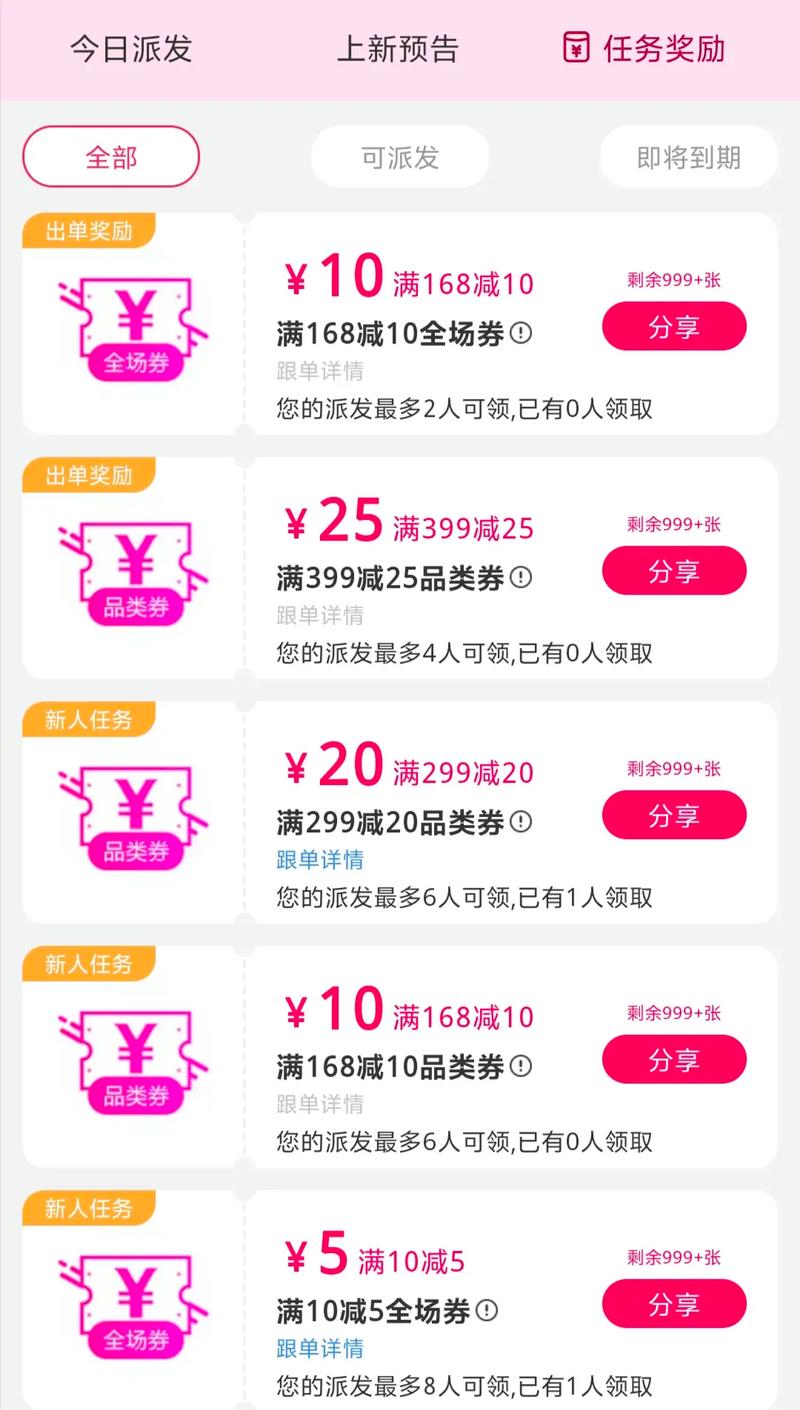Switch to the 上新预告 tab
The image size is (800, 1410).
[x=399, y=47]
